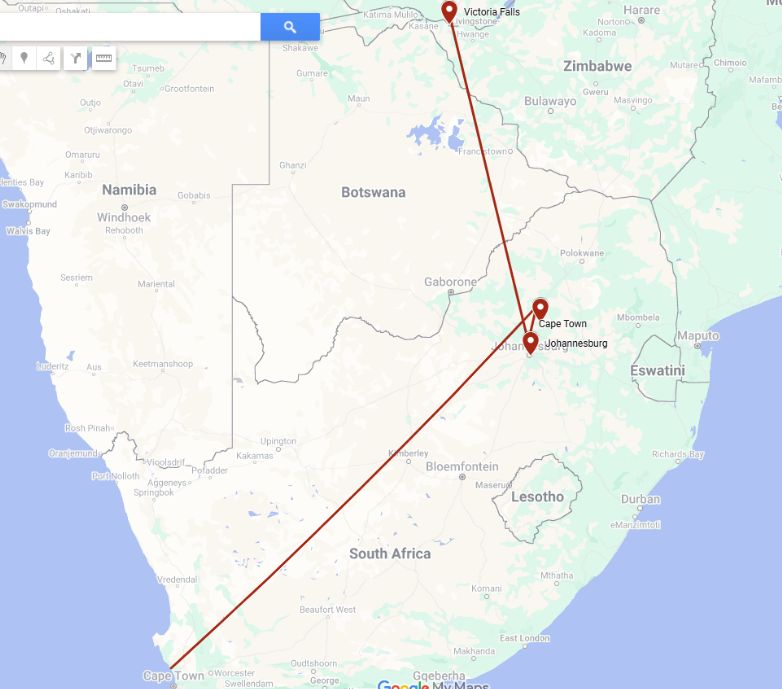This screenshot has height=689, width=782.
Task: Choose the draw a line tool
Action: pyautogui.click(x=49, y=59)
